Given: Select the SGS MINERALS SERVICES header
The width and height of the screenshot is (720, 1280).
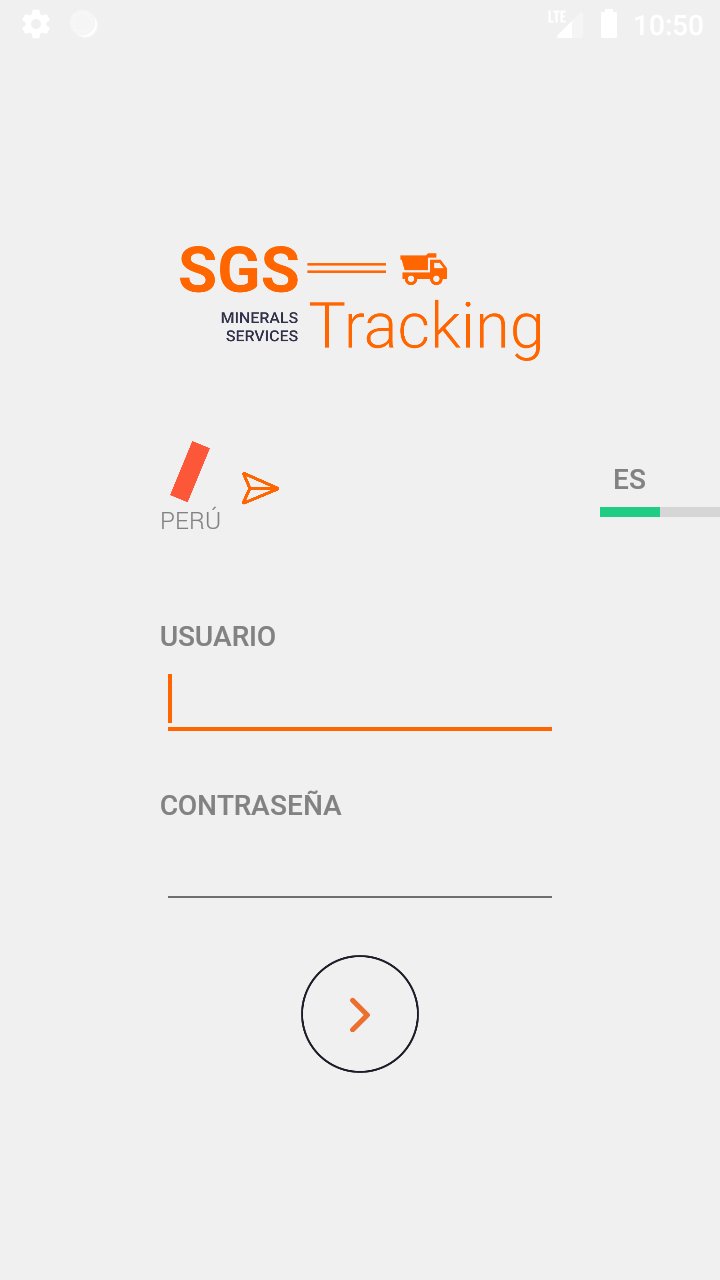Looking at the screenshot, I should coord(259,327).
